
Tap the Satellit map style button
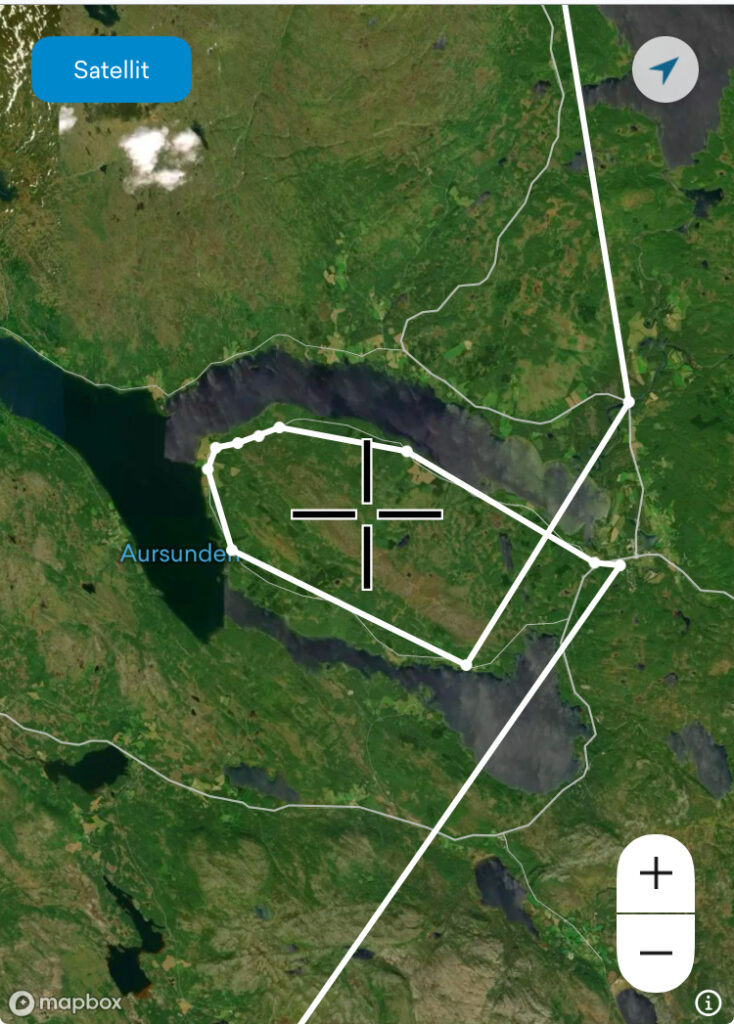coord(111,70)
